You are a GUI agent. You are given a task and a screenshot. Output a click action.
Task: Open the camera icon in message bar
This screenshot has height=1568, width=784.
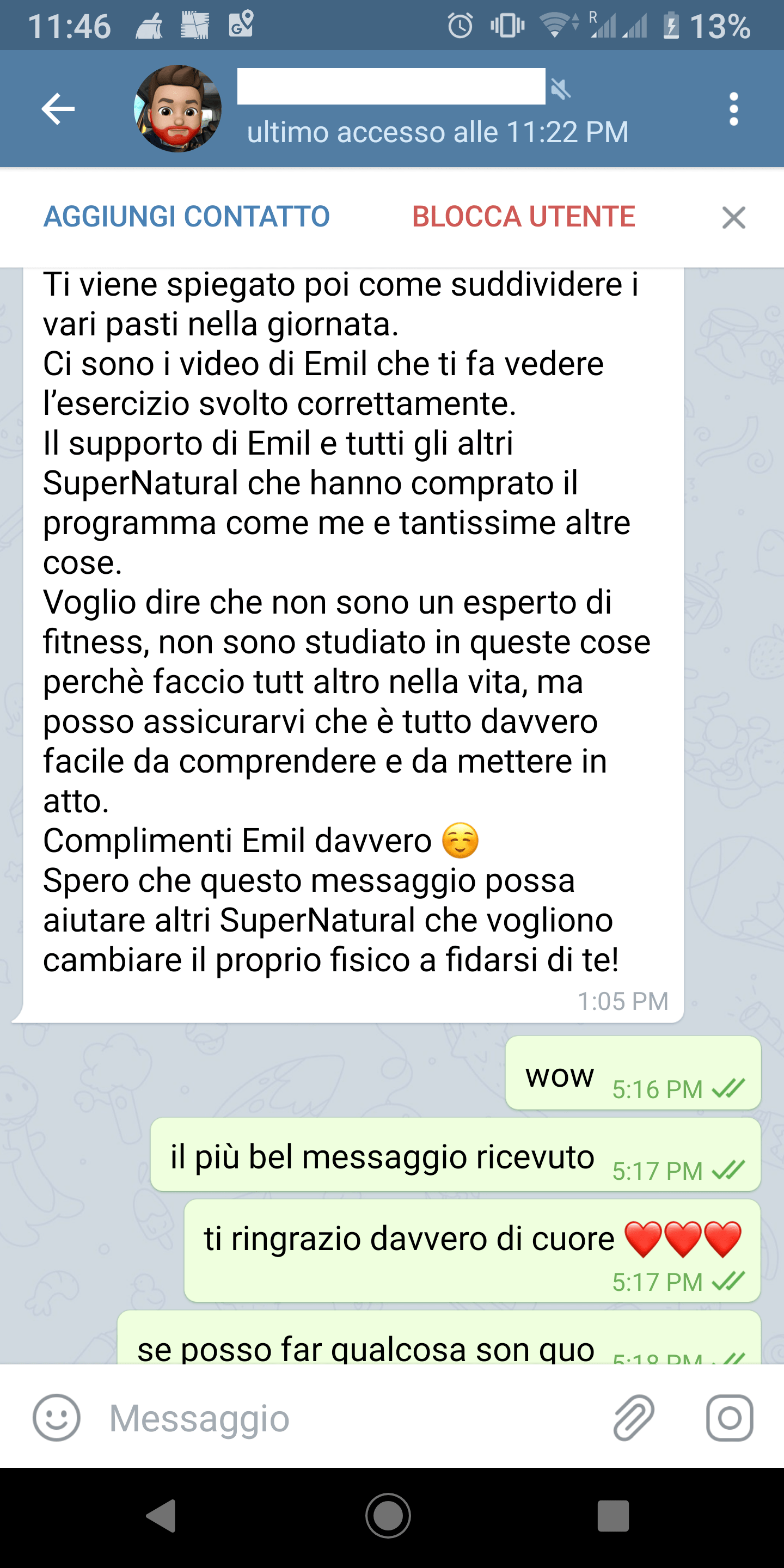tap(729, 1418)
